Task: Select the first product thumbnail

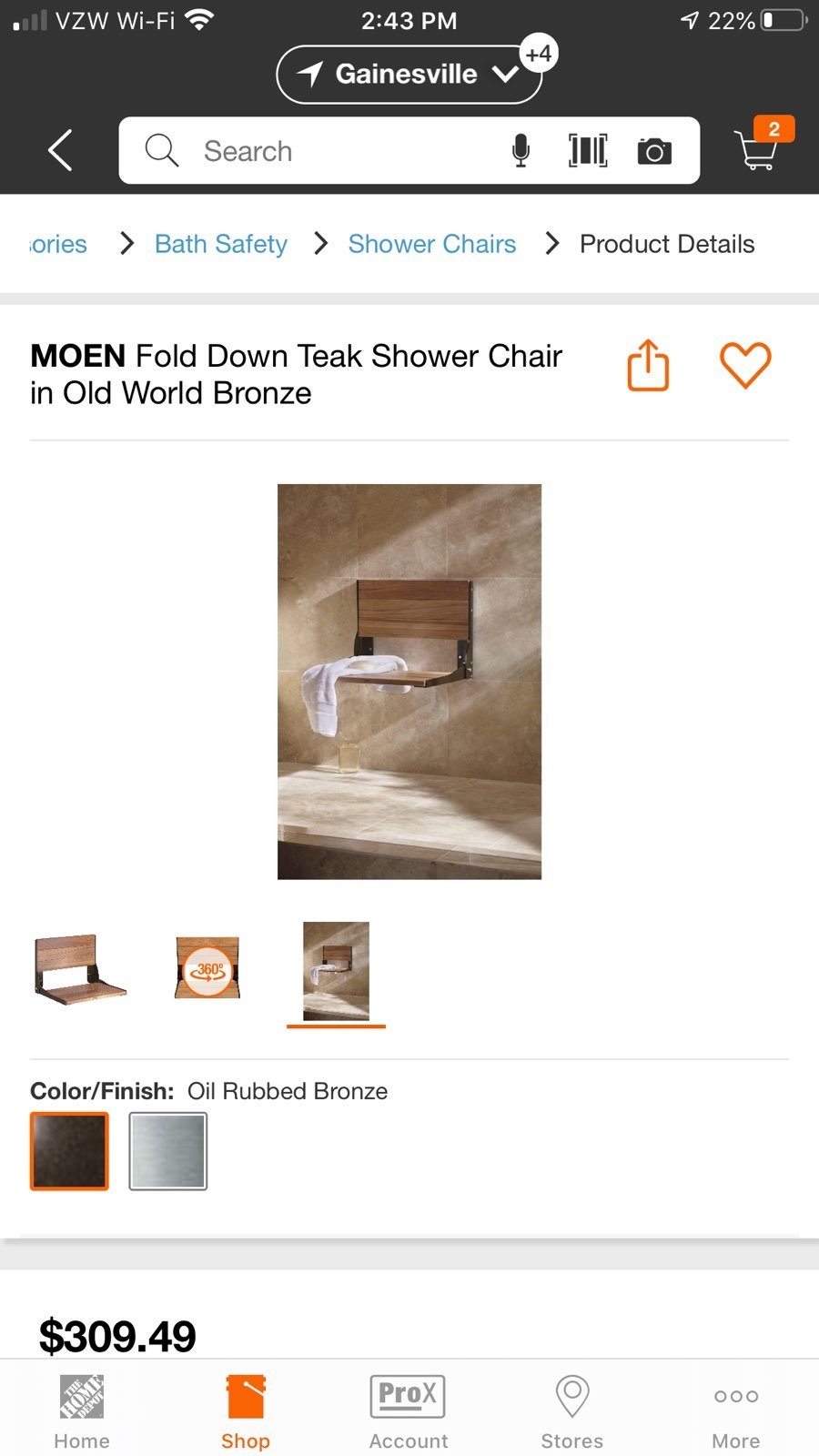Action: tap(80, 970)
